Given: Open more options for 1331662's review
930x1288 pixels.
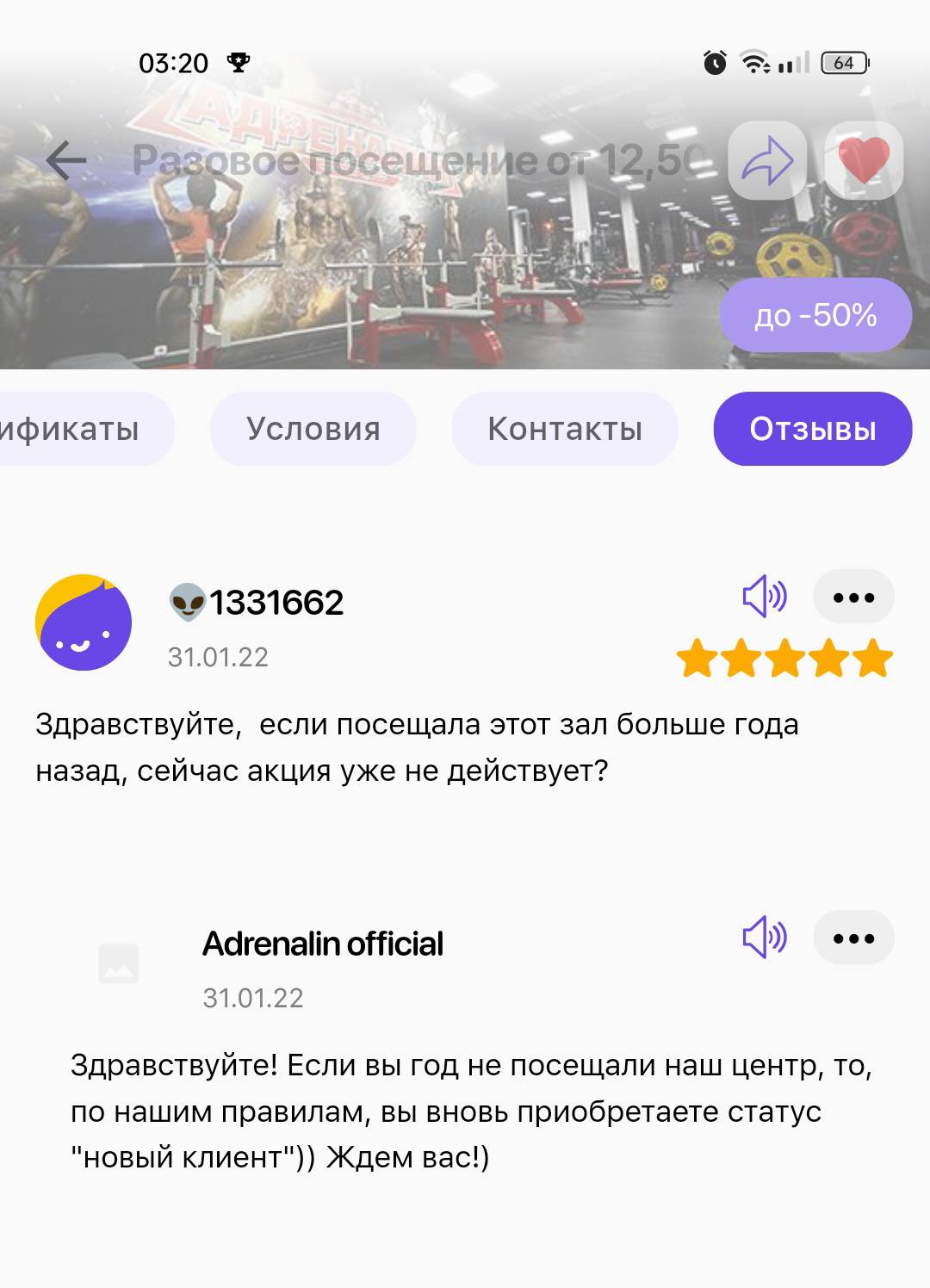Looking at the screenshot, I should [x=853, y=597].
